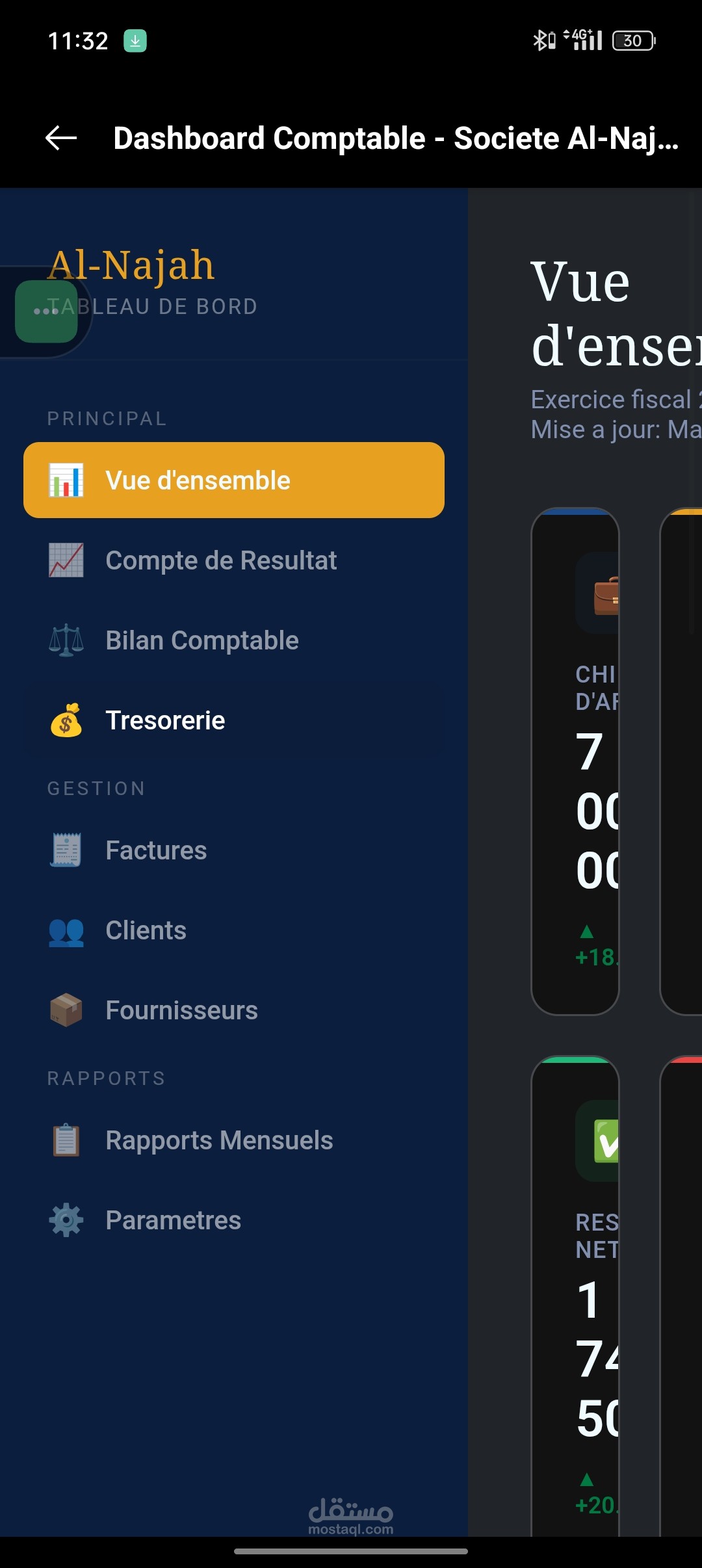Select the Vue d'ensemble chart icon
The width and height of the screenshot is (702, 1568).
click(x=66, y=479)
